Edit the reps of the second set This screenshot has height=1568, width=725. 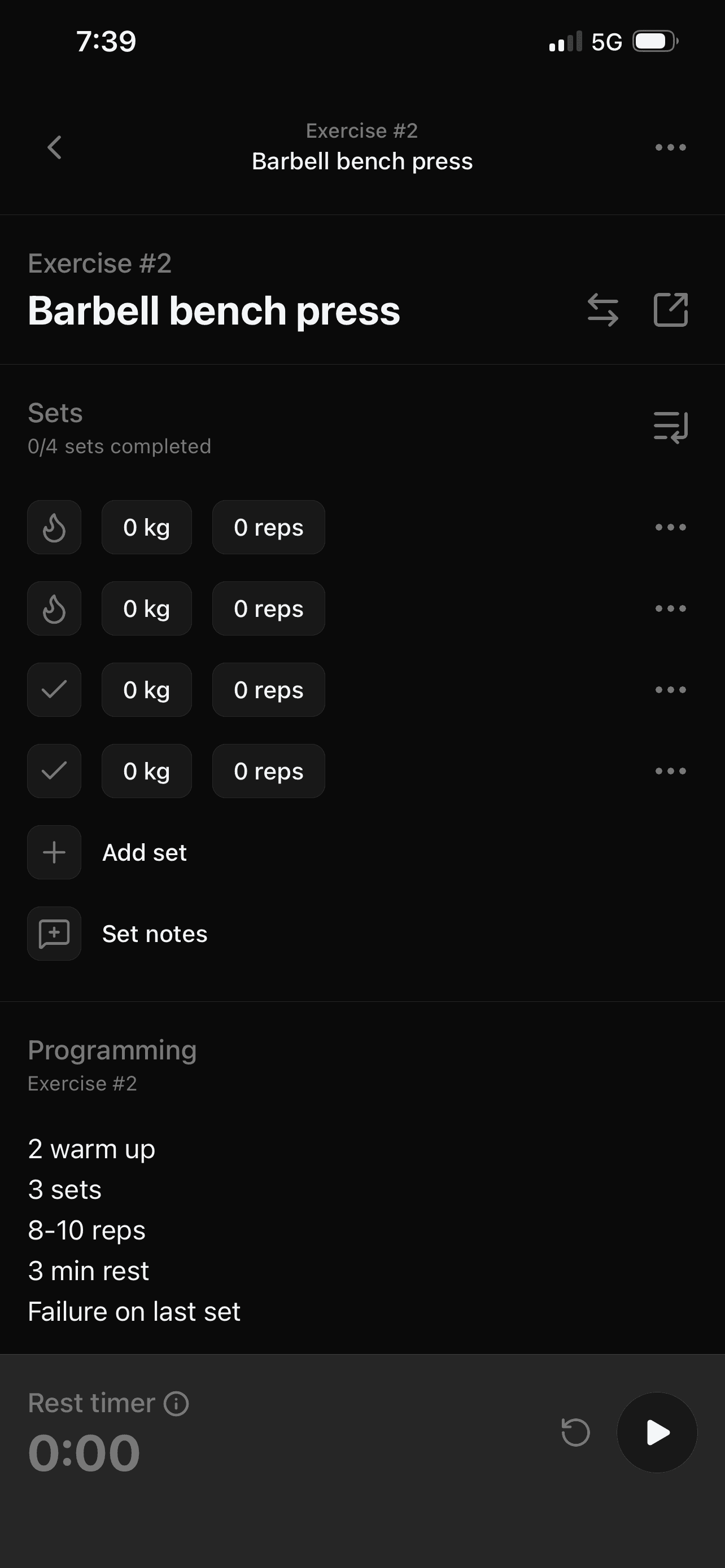click(268, 608)
